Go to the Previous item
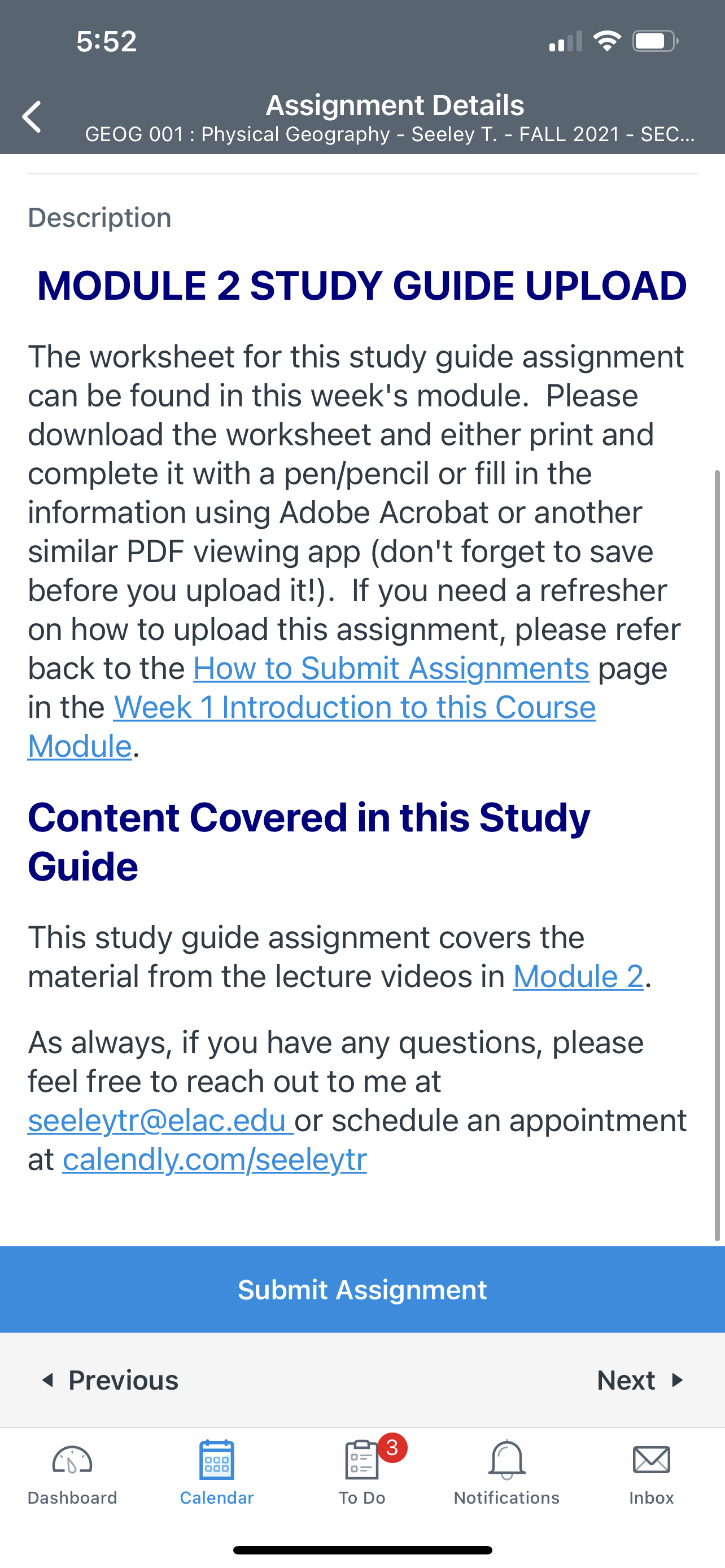Image resolution: width=725 pixels, height=1568 pixels. pyautogui.click(x=110, y=1380)
